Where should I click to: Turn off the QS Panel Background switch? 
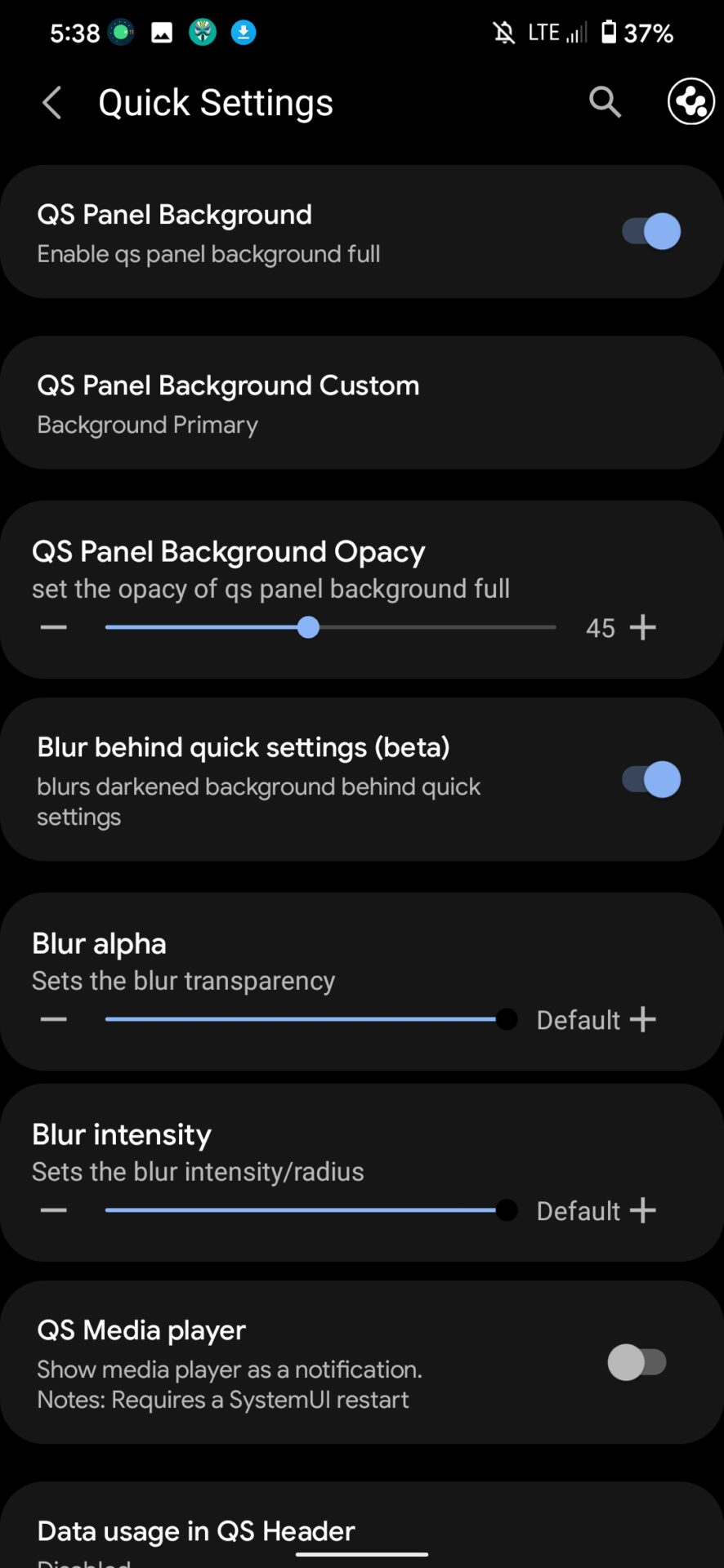pyautogui.click(x=650, y=232)
